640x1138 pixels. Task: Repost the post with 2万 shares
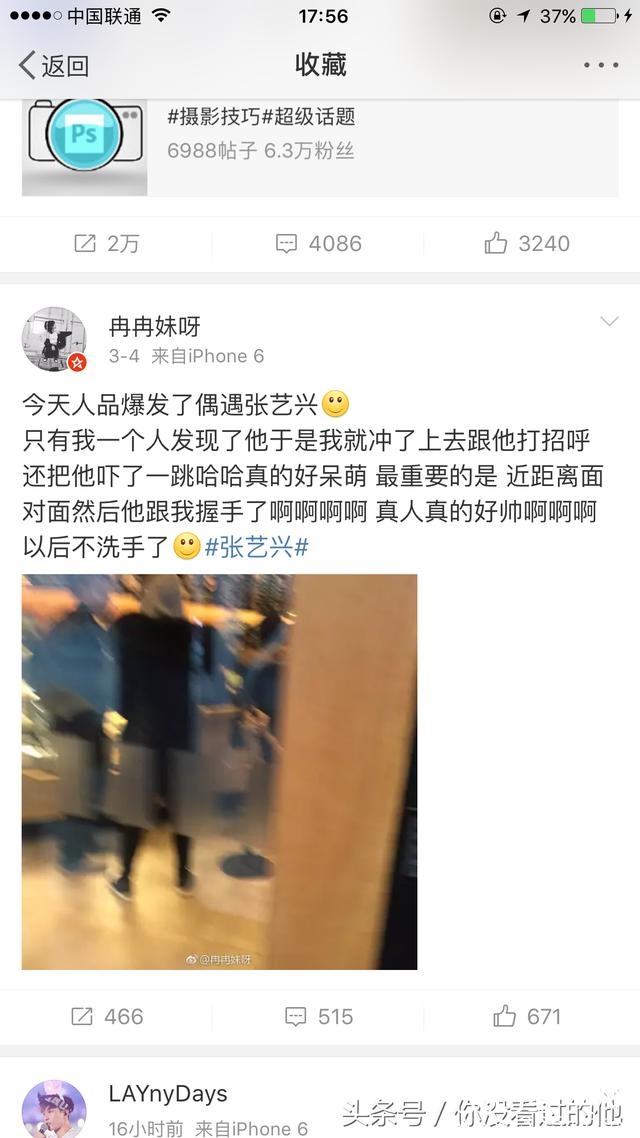[107, 243]
